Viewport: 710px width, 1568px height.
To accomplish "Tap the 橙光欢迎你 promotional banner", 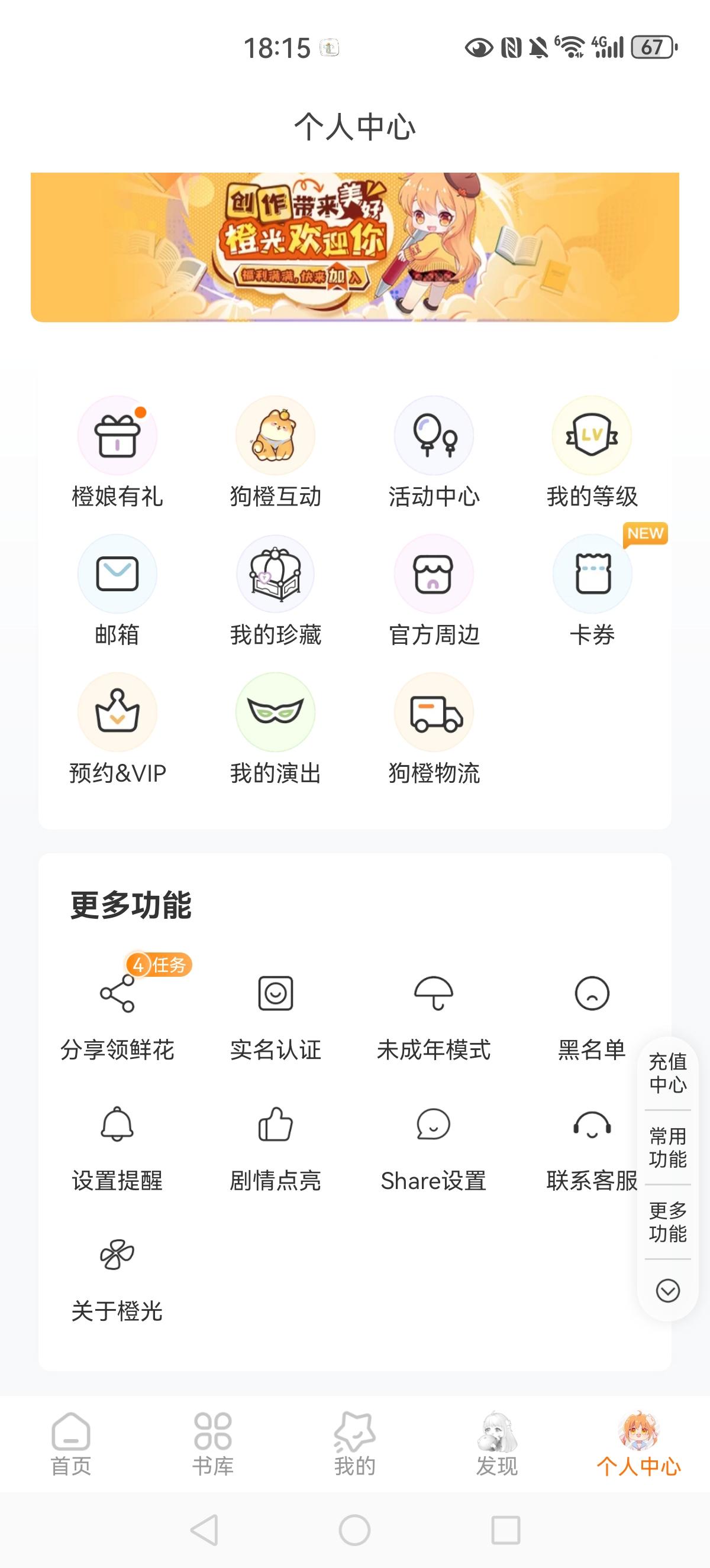I will tap(355, 245).
